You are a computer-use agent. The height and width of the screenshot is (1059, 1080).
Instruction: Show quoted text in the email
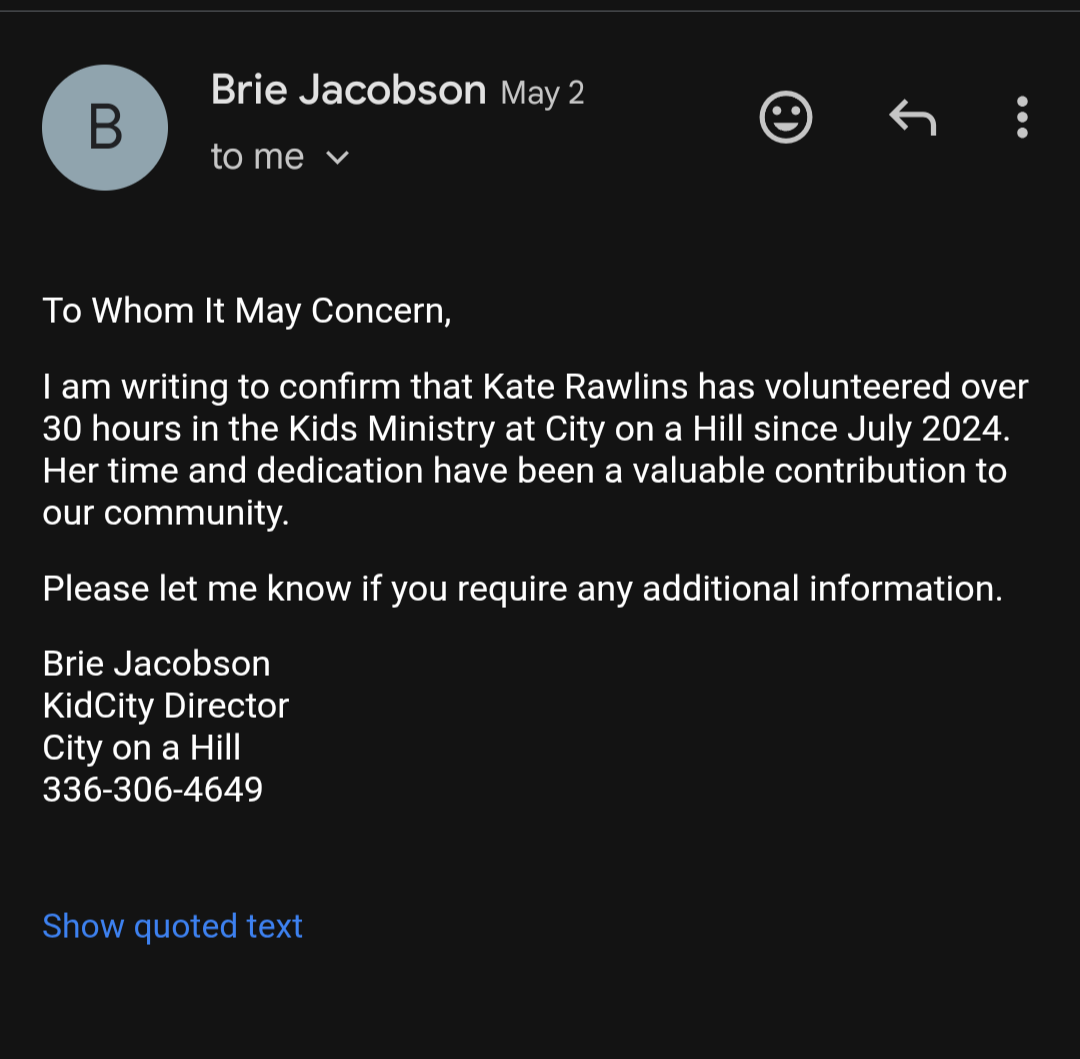click(172, 926)
